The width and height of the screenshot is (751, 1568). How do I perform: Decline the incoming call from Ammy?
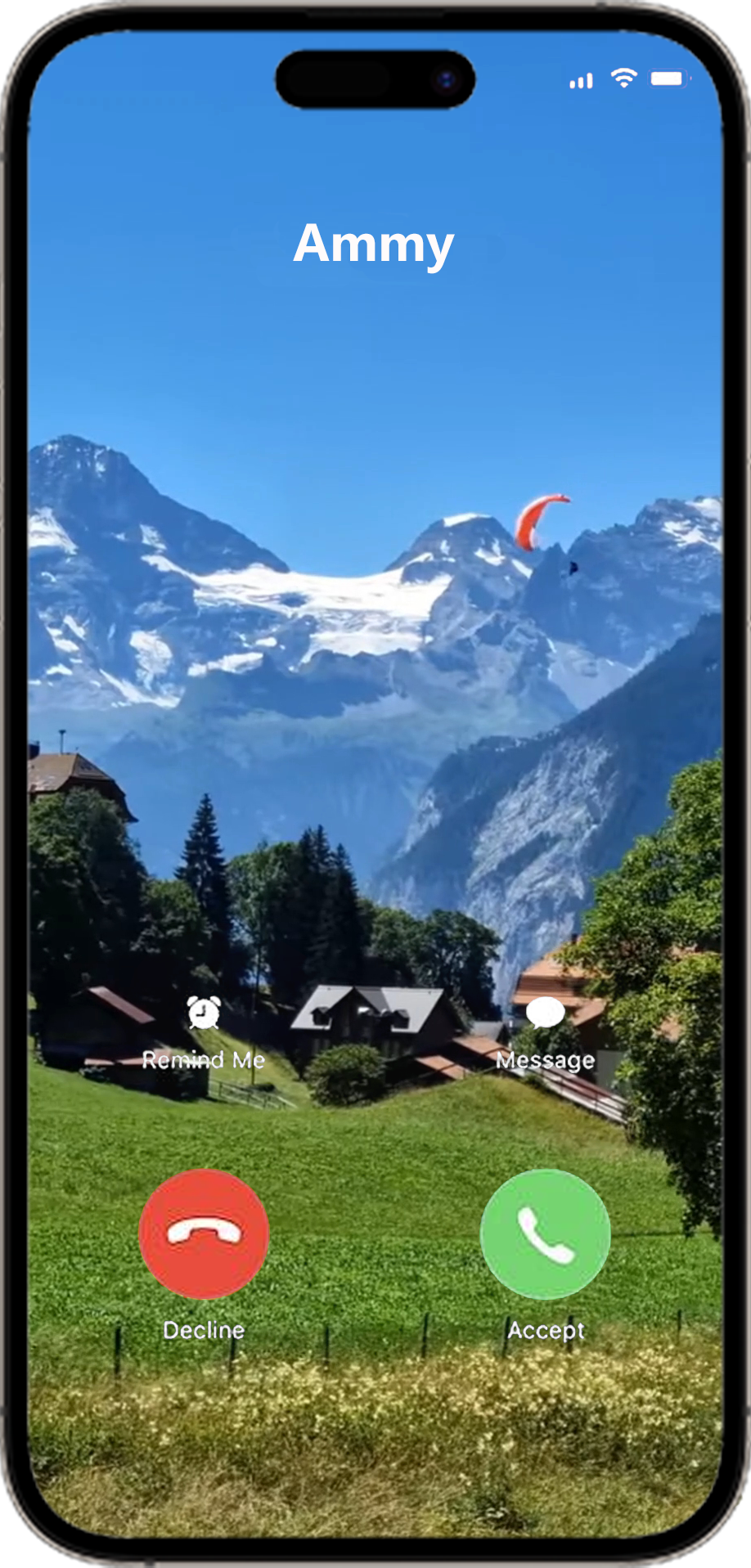(204, 1233)
